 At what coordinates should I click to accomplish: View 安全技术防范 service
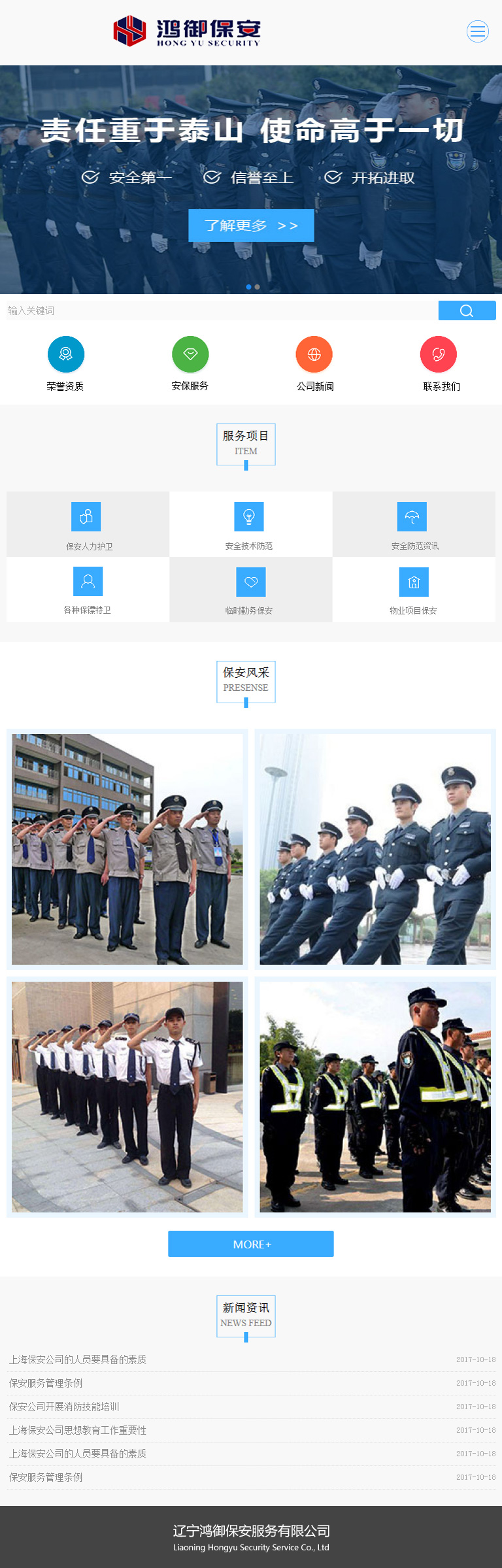250,524
